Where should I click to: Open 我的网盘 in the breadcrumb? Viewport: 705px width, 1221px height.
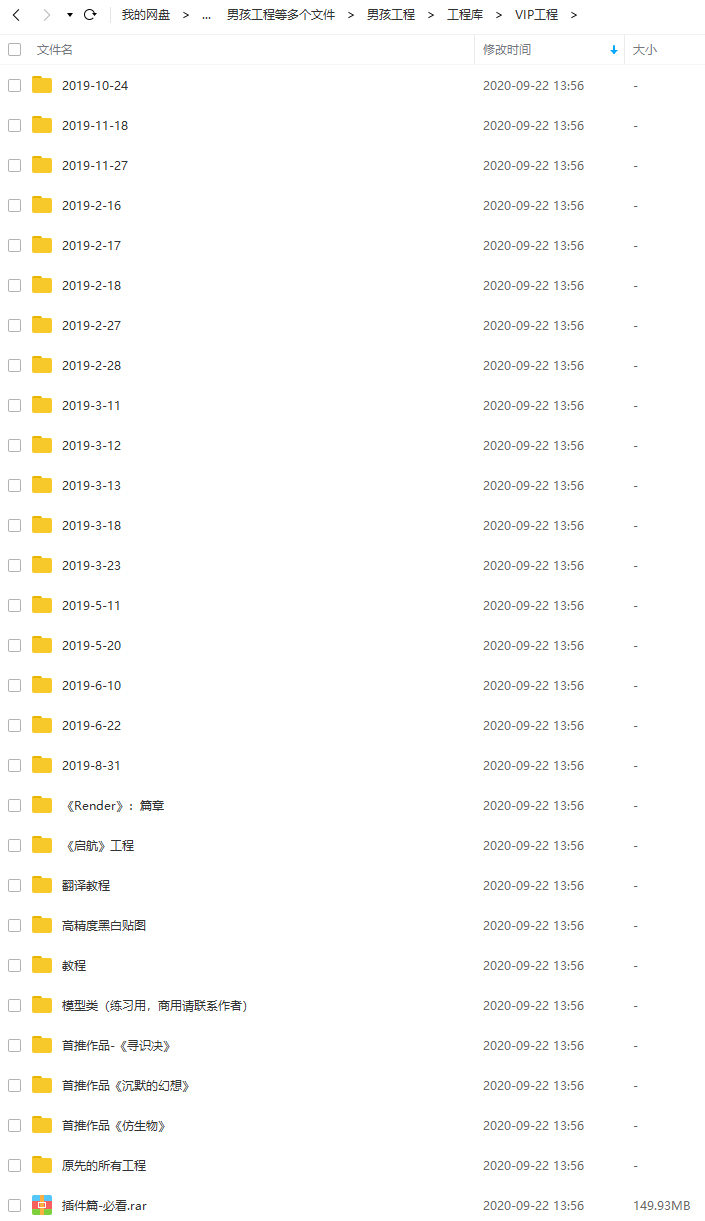point(146,15)
